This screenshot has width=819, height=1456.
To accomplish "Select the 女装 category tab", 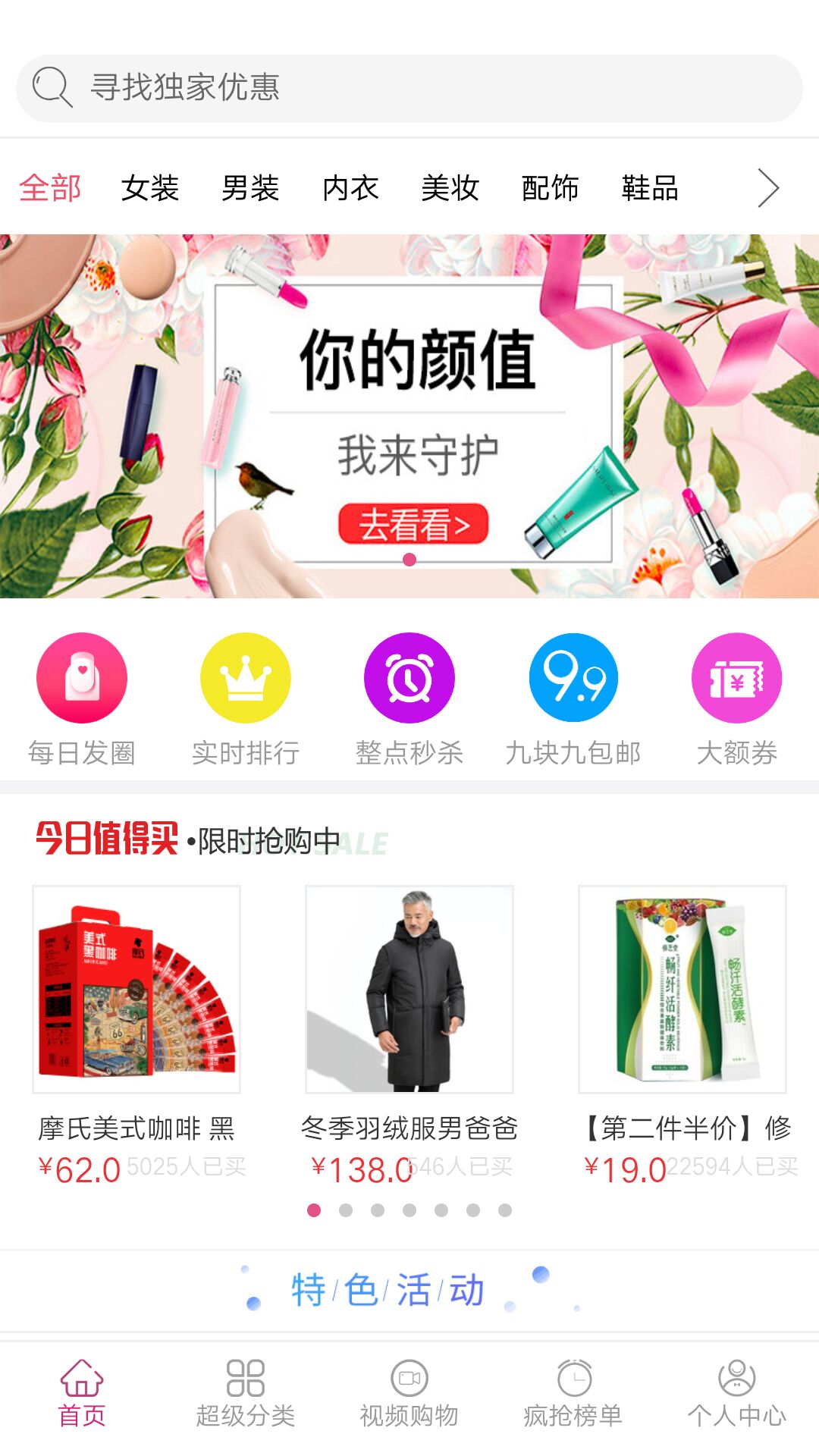I will 150,188.
